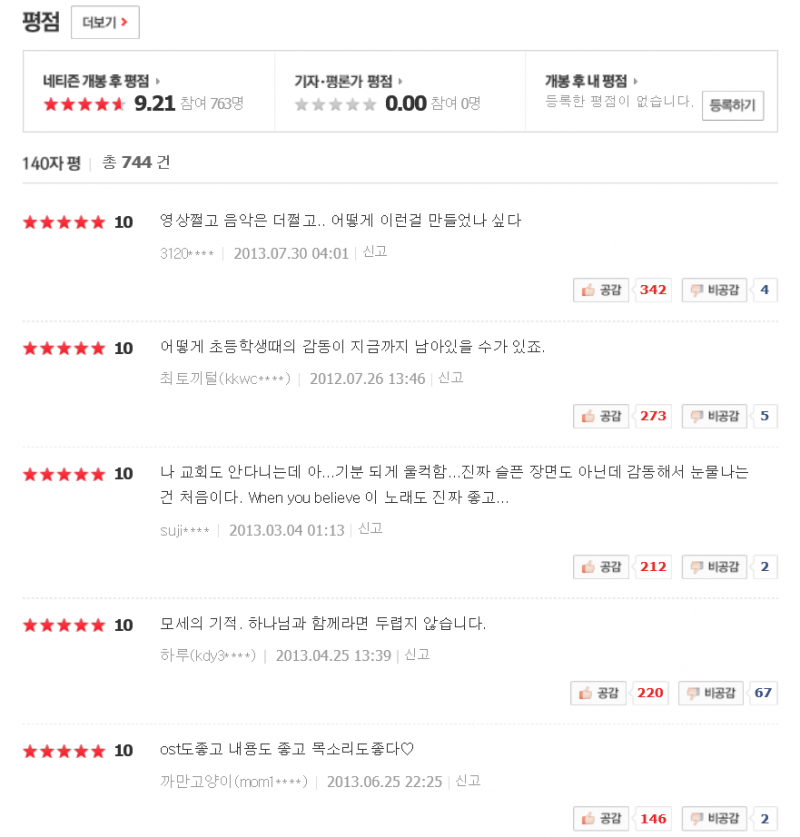800x837 pixels.
Task: Report the review by 까만고양이
Action: [x=468, y=781]
